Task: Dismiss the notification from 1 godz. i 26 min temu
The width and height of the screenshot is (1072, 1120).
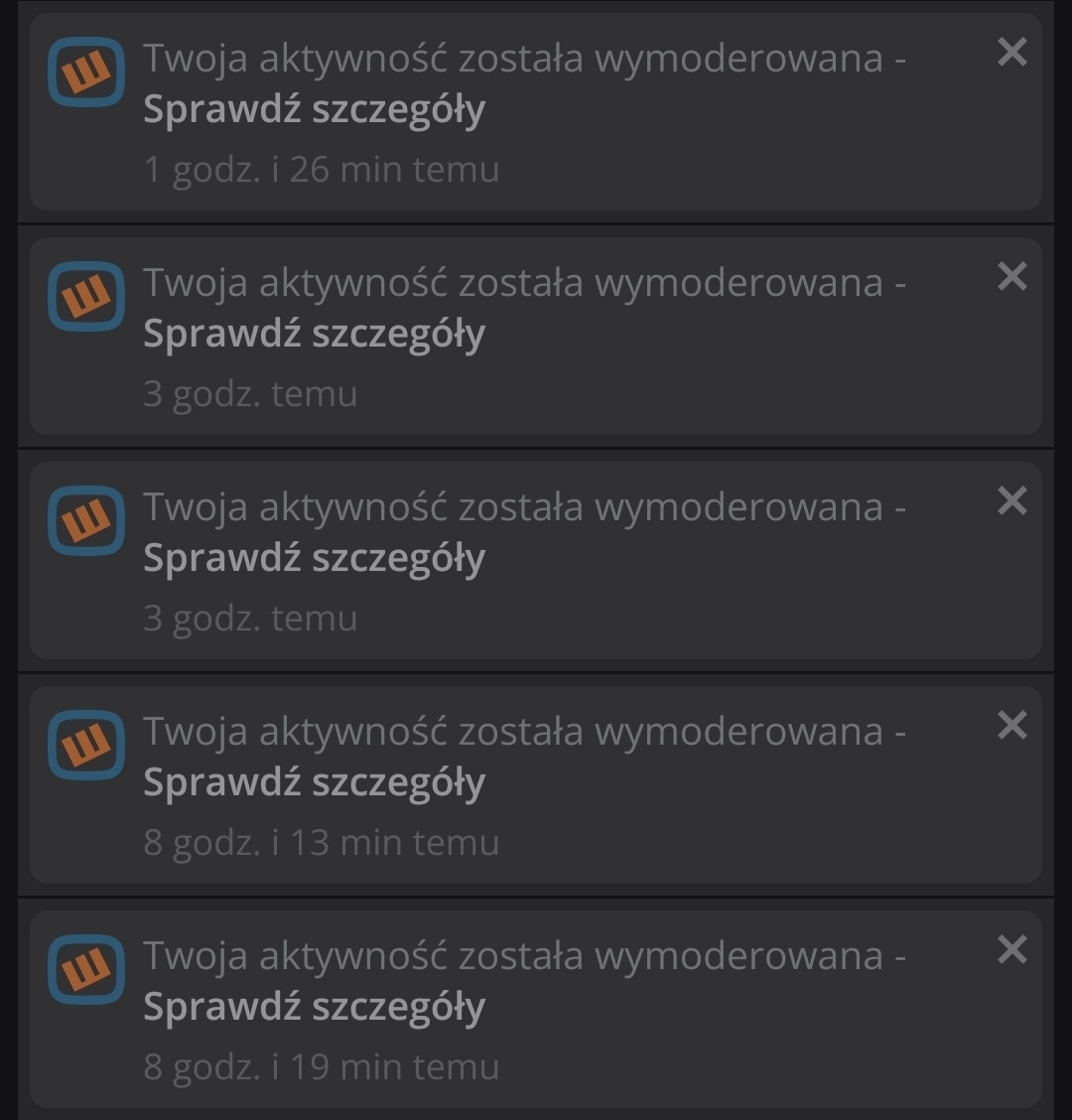Action: coord(1011,52)
